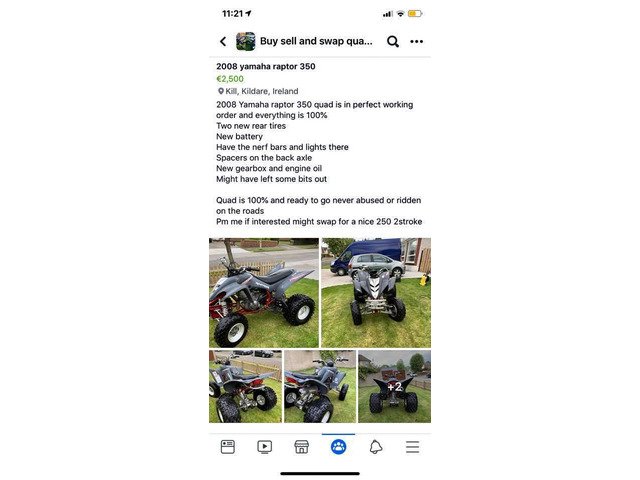Open the group header Buy sell and swap

pyautogui.click(x=315, y=41)
